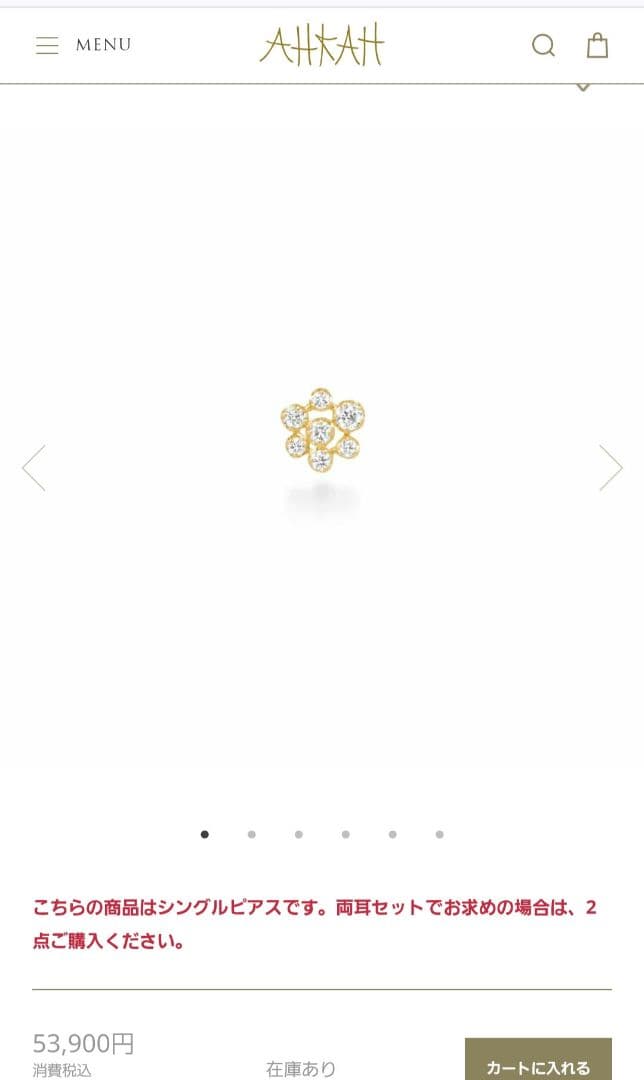The height and width of the screenshot is (1080, 644).
Task: Open the search icon
Action: (543, 45)
